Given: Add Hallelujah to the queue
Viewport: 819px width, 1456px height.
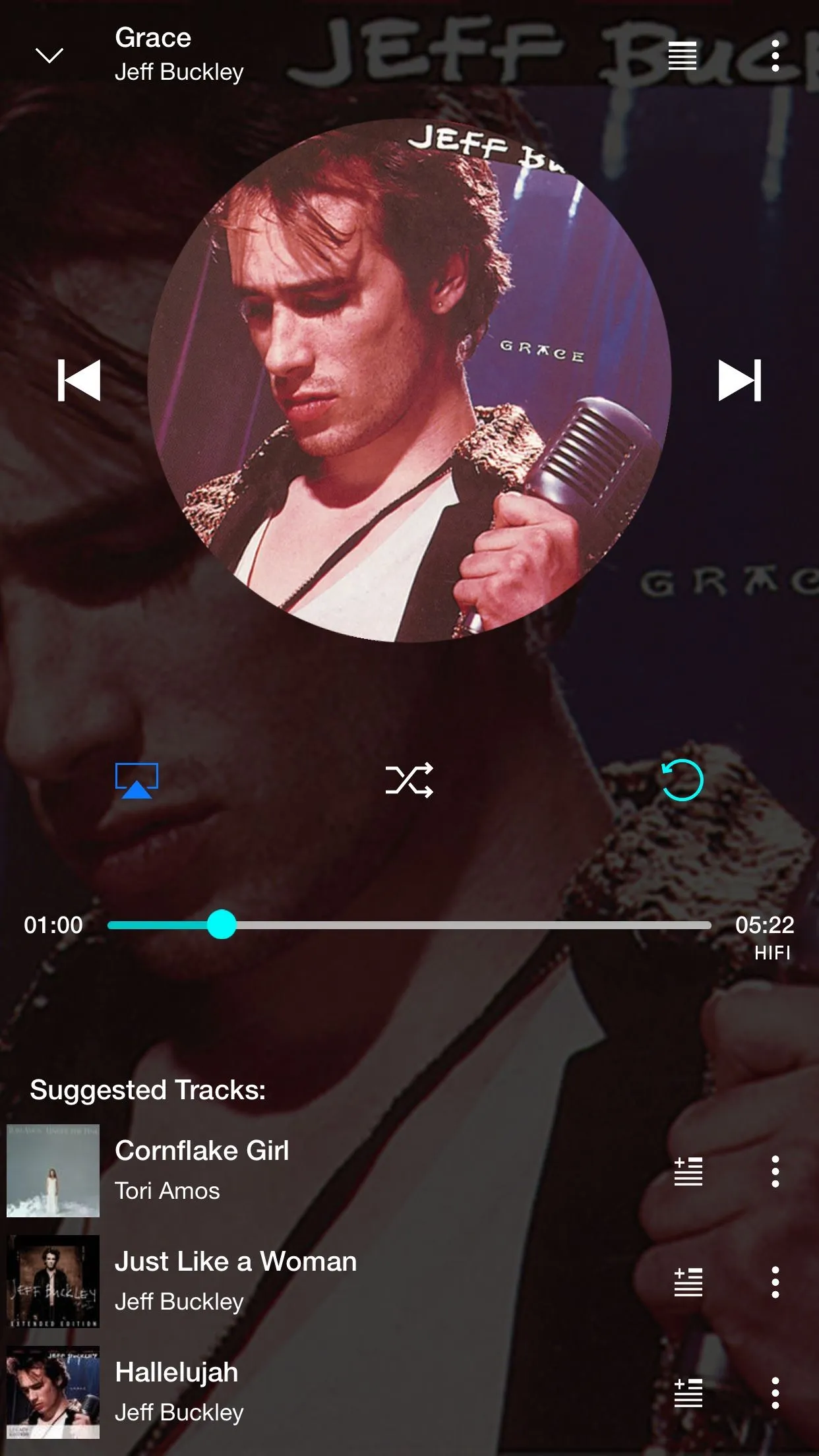Looking at the screenshot, I should coord(688,1393).
